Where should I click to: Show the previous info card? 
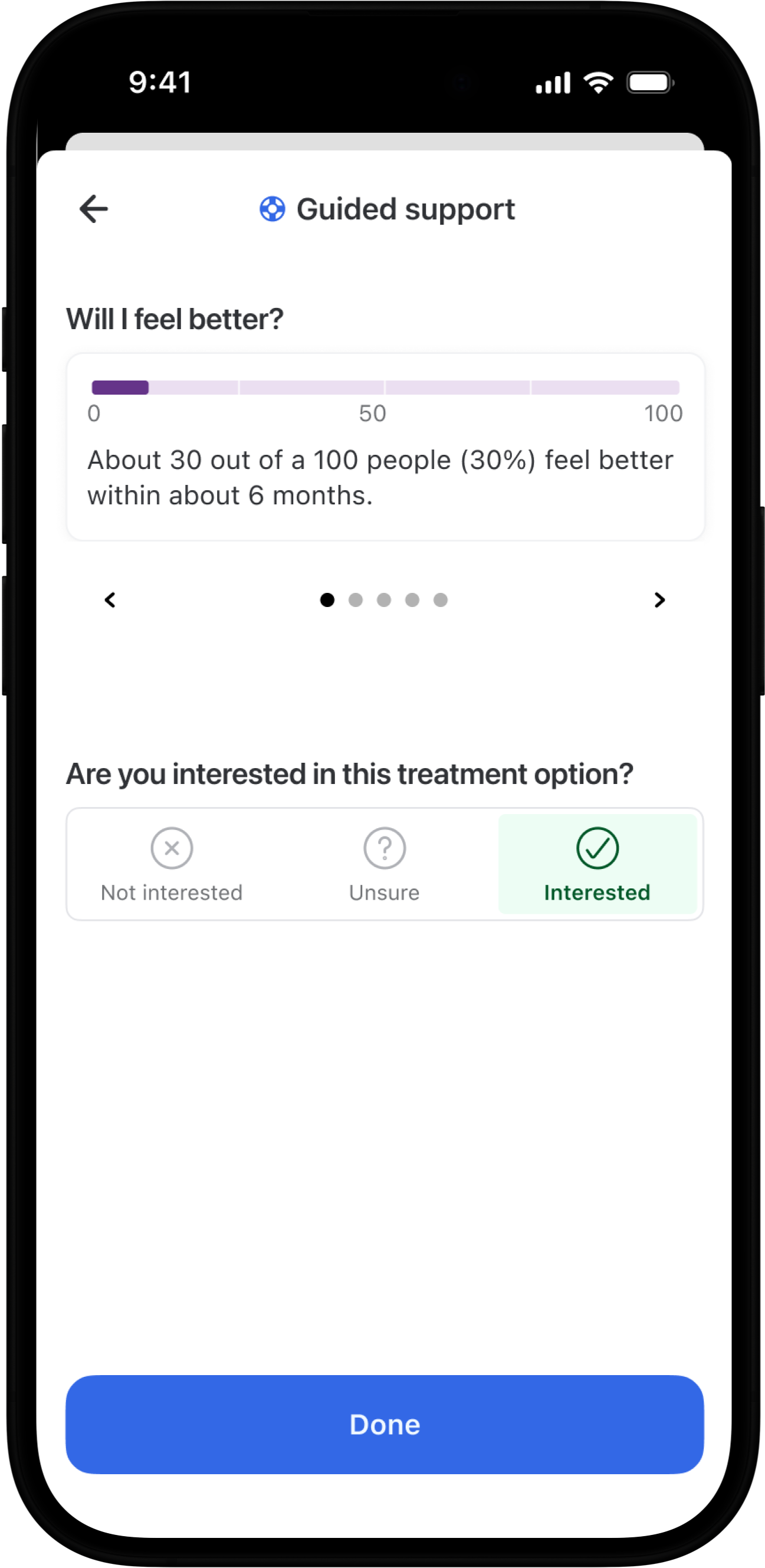[110, 600]
